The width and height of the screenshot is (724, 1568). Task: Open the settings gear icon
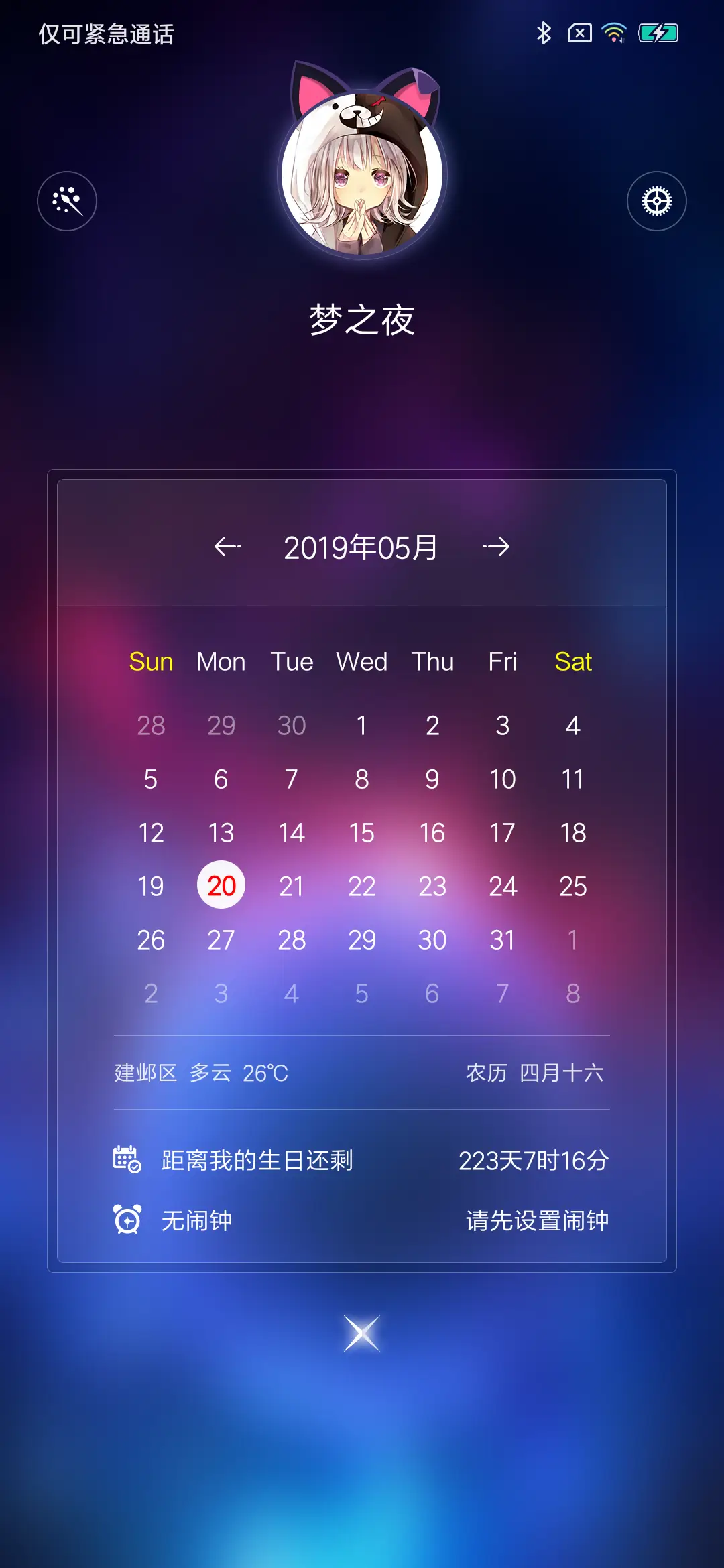(656, 201)
